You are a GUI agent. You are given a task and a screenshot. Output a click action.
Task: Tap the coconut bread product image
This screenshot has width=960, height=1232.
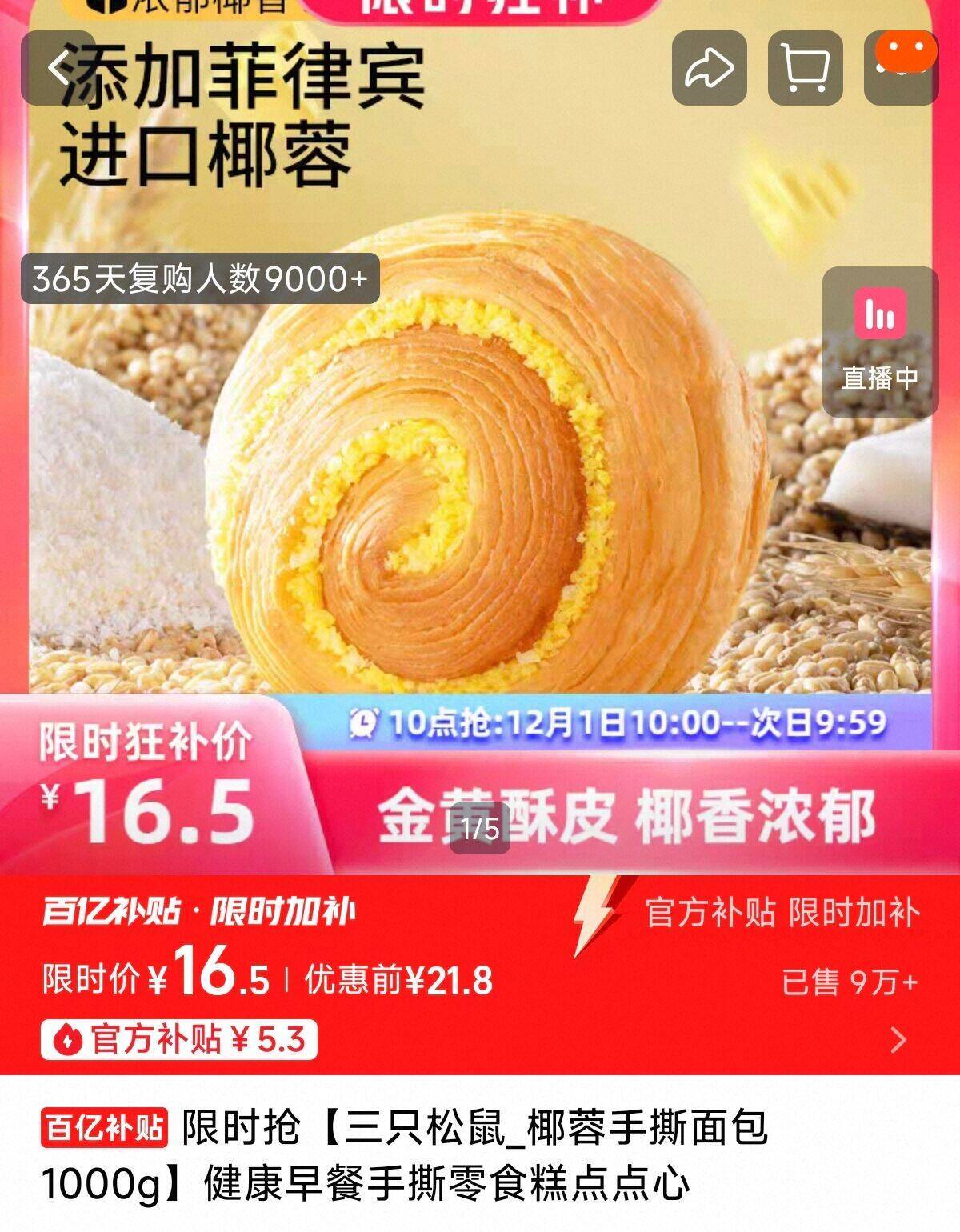[488, 464]
